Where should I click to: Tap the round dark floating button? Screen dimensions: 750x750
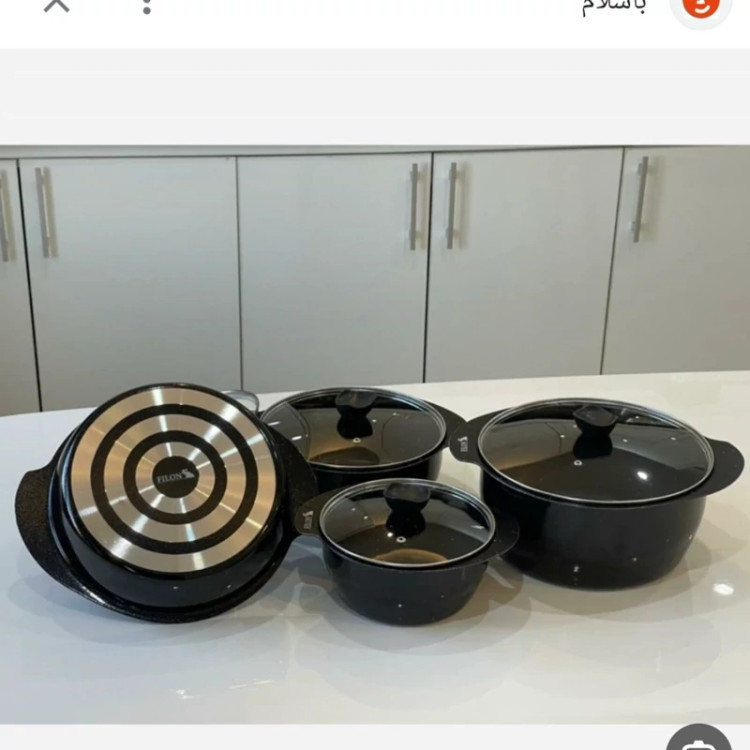[x=699, y=741]
